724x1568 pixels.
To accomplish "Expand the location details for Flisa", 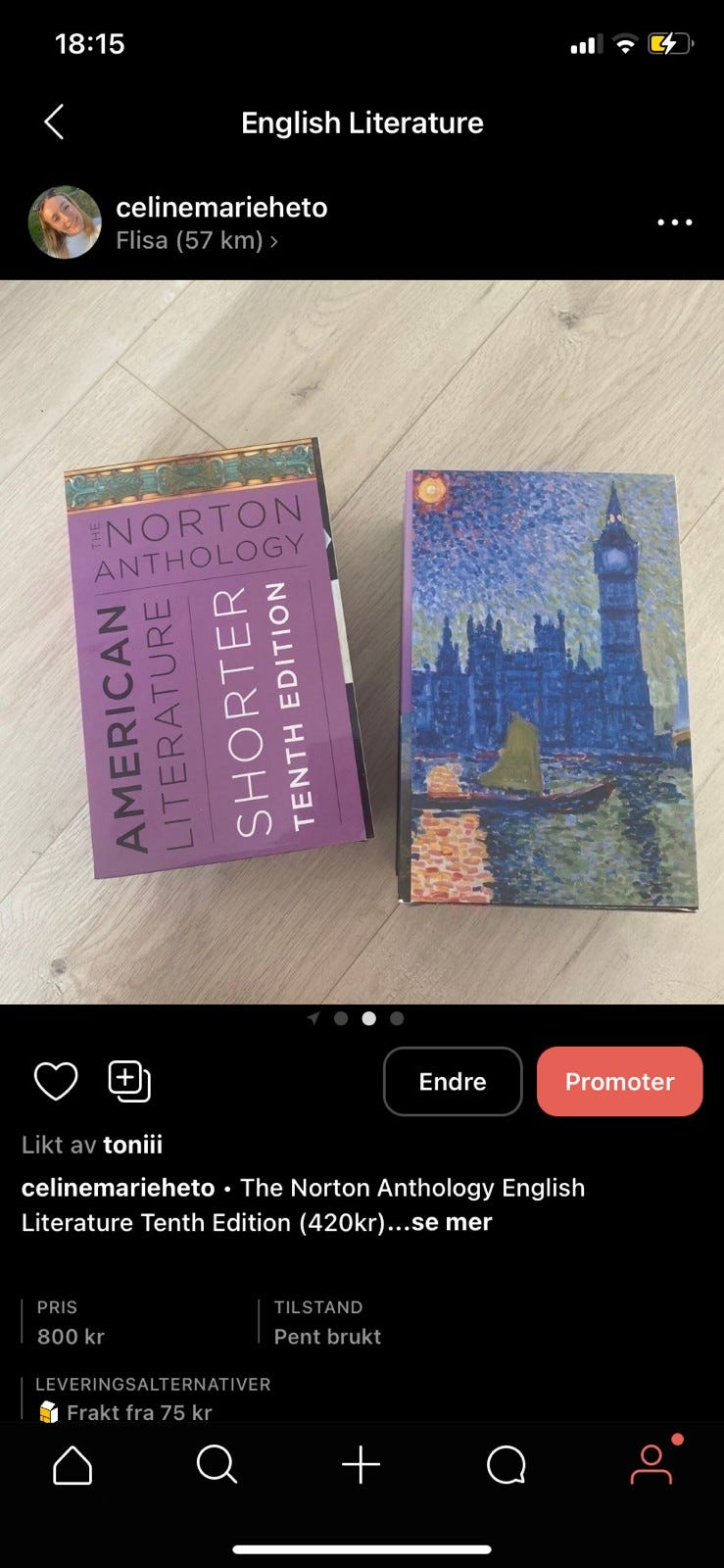I will 196,240.
